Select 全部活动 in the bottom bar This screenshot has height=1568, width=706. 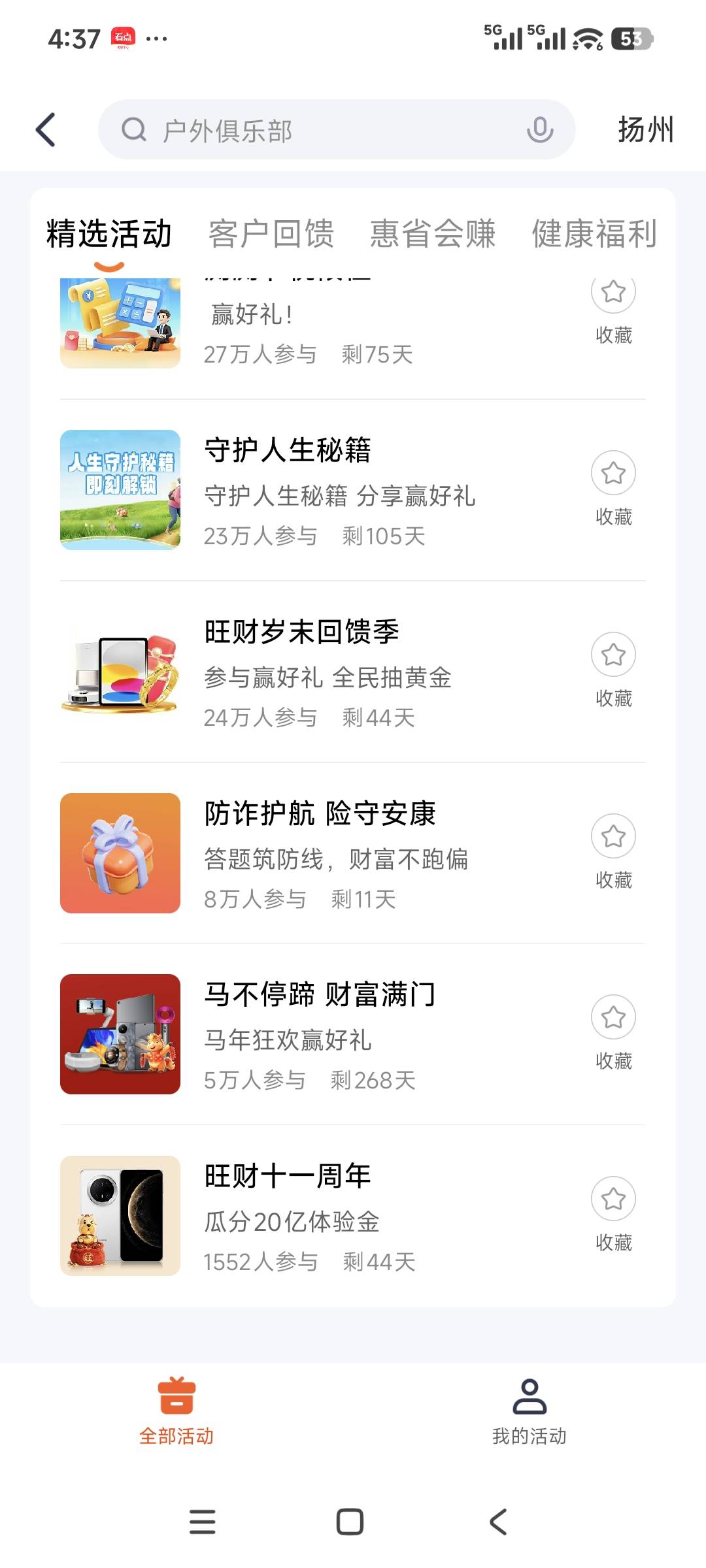pyautogui.click(x=176, y=1411)
